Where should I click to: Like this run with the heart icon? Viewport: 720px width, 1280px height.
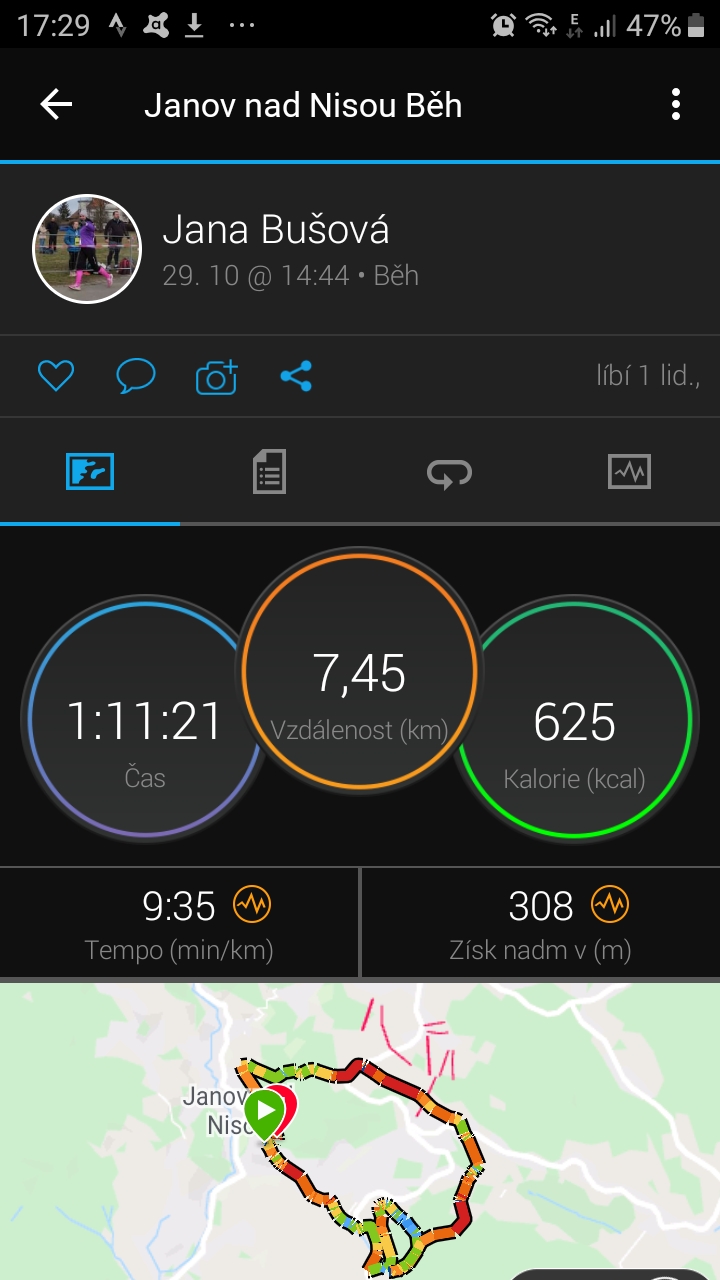(x=56, y=376)
